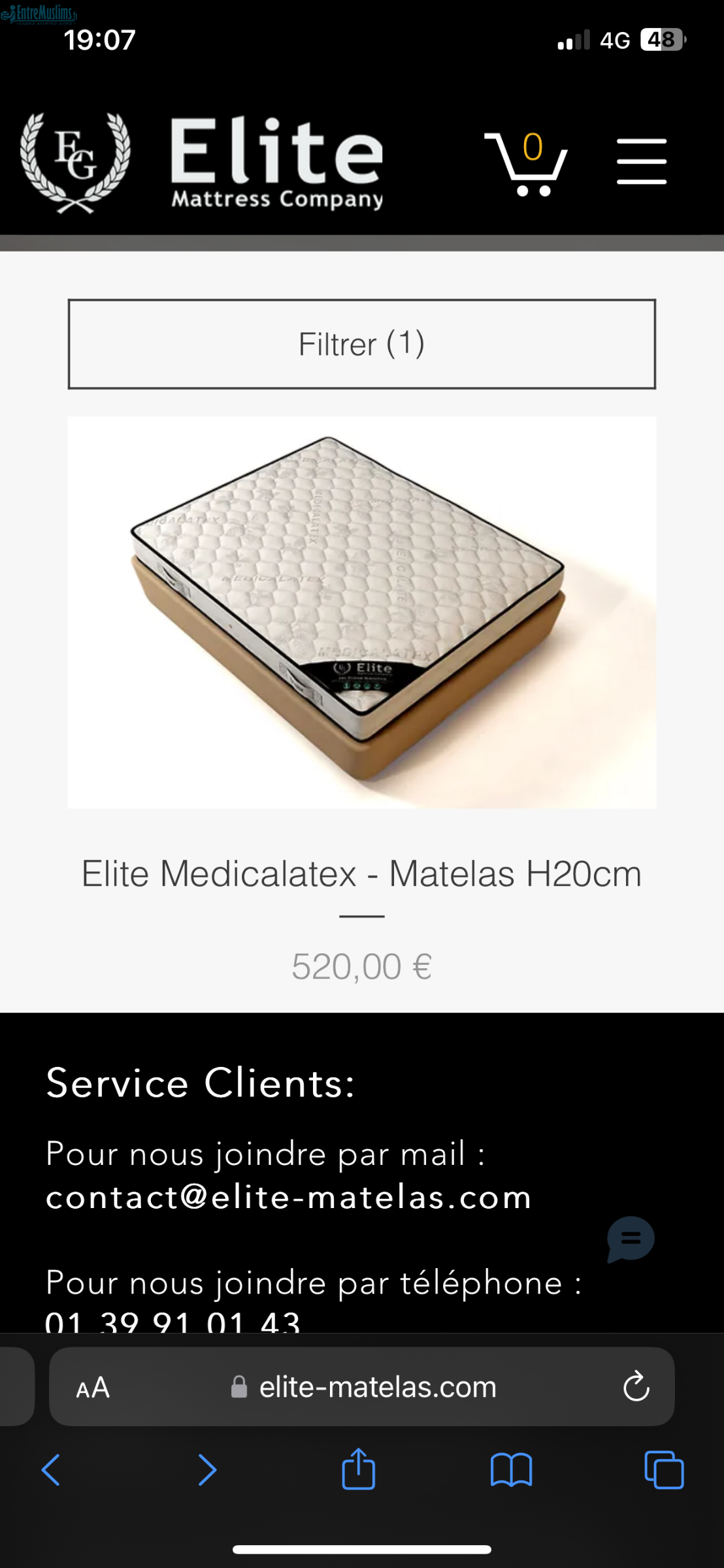Viewport: 724px width, 1568px height.
Task: Show open Safari tabs
Action: coord(664,1470)
